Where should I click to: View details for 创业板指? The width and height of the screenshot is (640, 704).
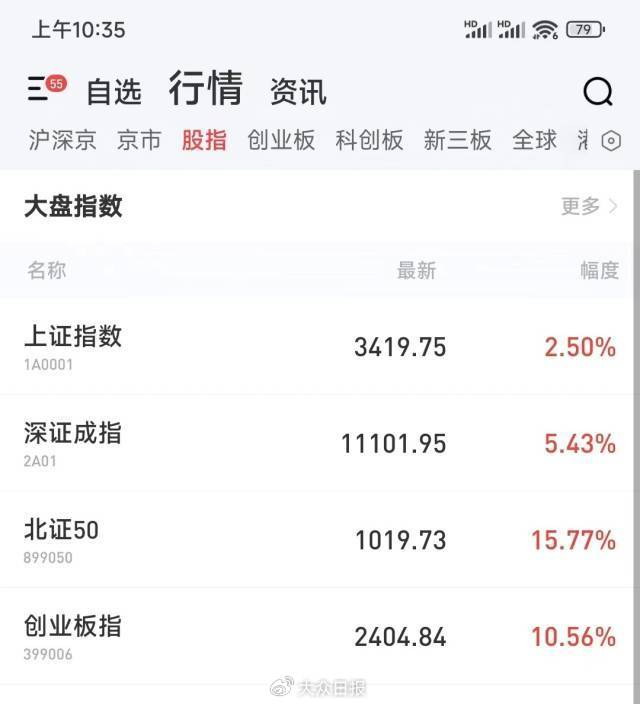point(320,636)
